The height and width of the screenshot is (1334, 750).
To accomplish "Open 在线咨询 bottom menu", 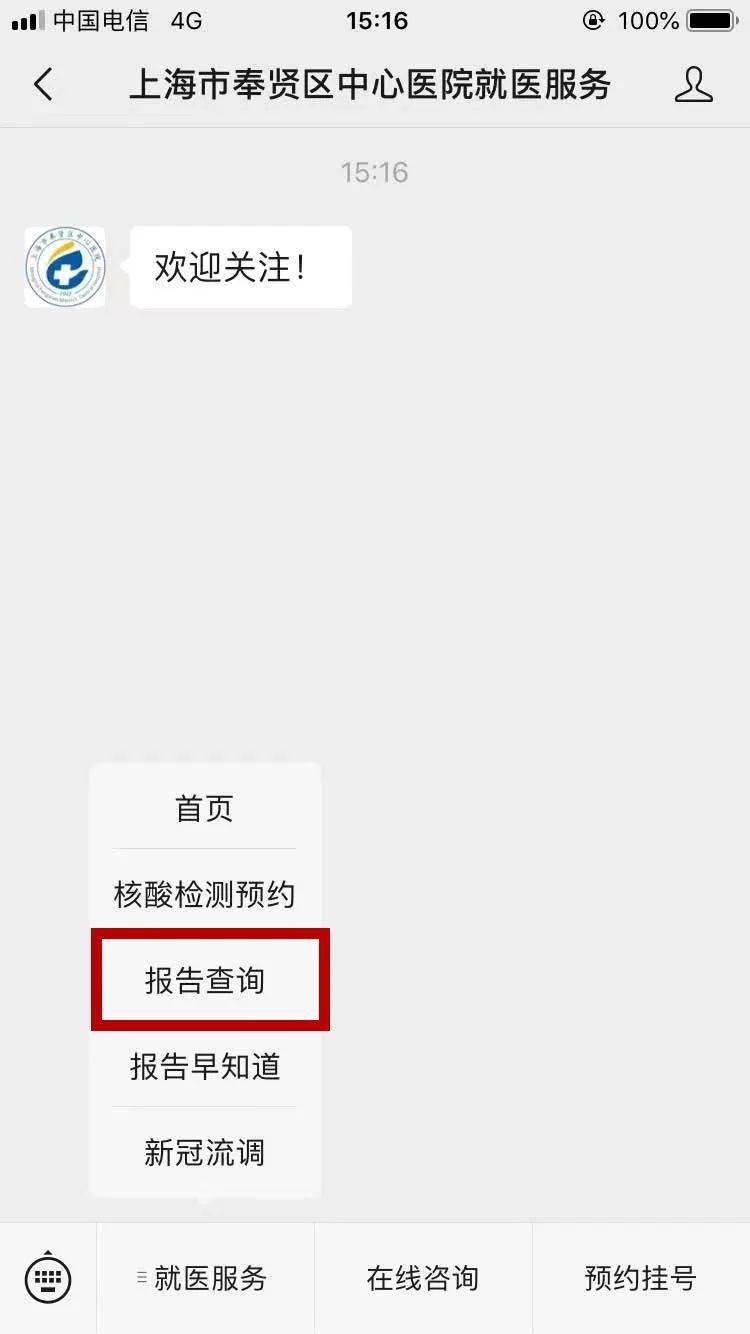I will pos(423,1278).
